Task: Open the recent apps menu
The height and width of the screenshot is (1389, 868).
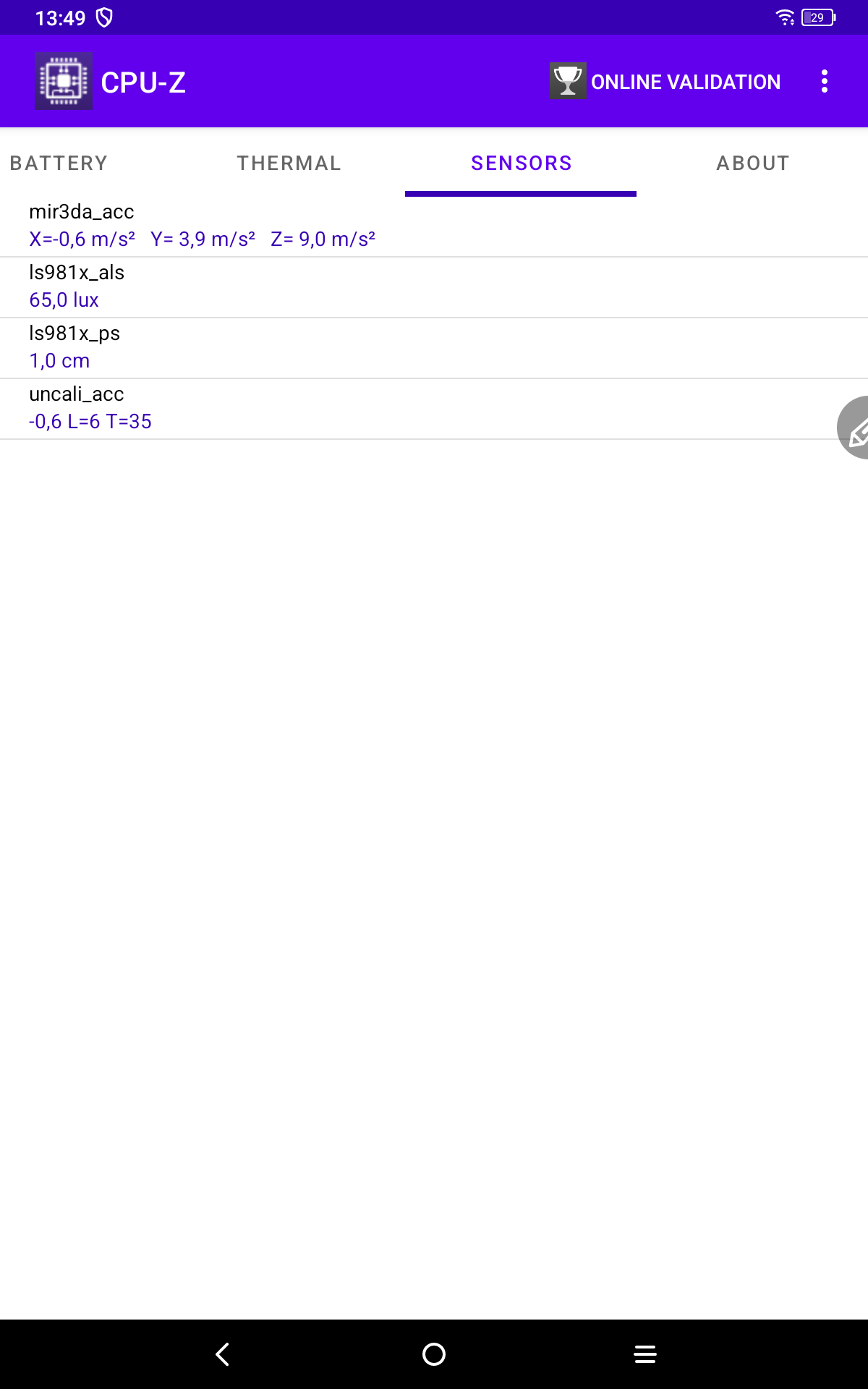Action: [645, 1354]
